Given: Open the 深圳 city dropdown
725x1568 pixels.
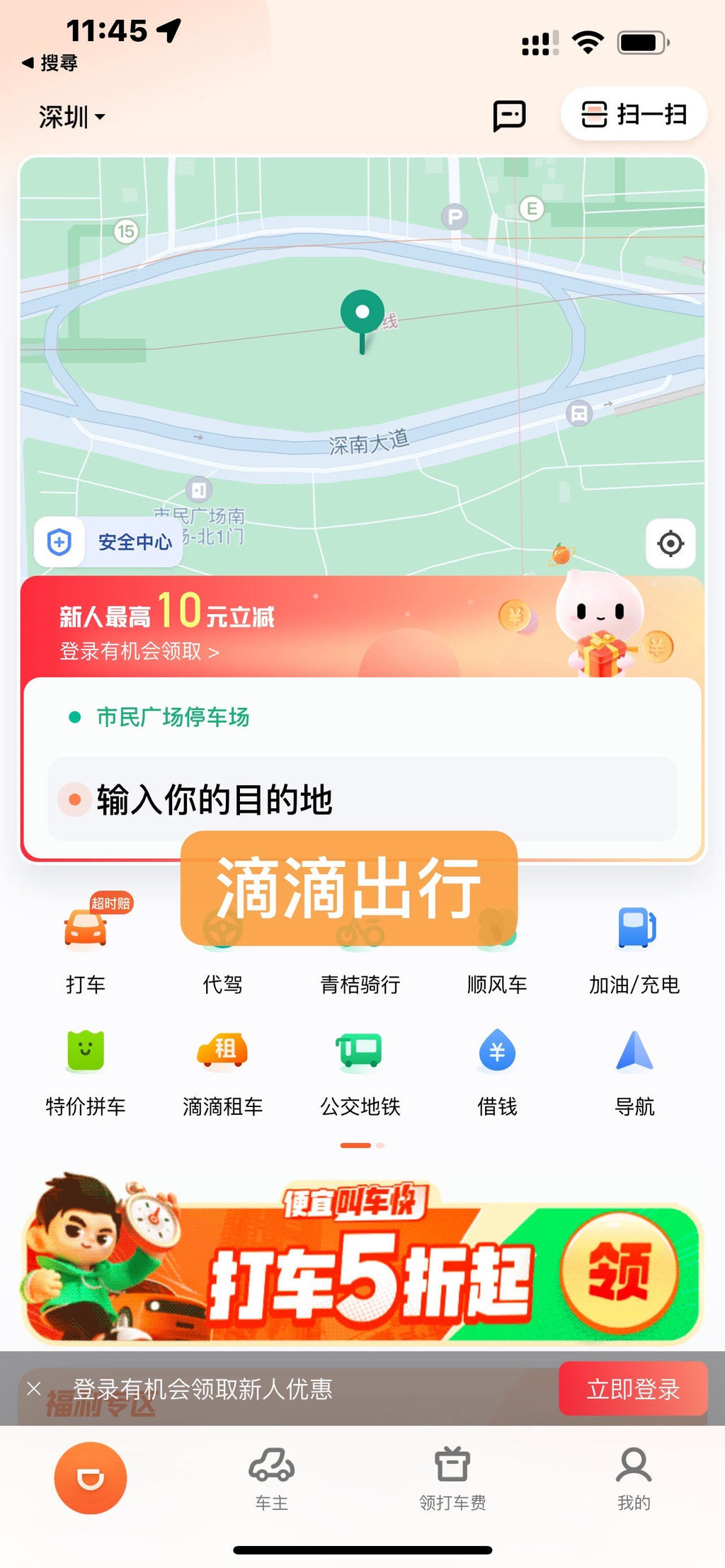Looking at the screenshot, I should click(x=72, y=117).
